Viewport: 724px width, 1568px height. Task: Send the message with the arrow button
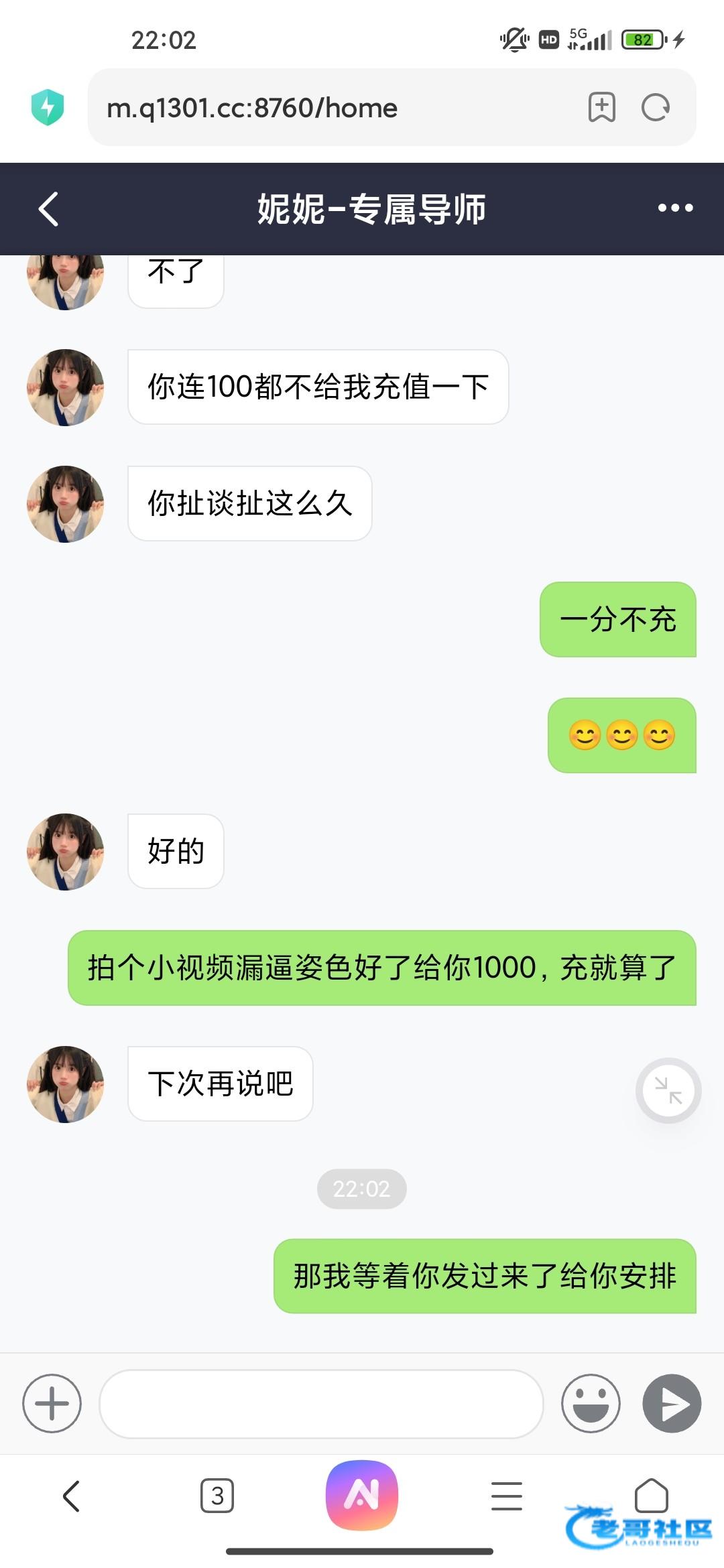tap(672, 1403)
